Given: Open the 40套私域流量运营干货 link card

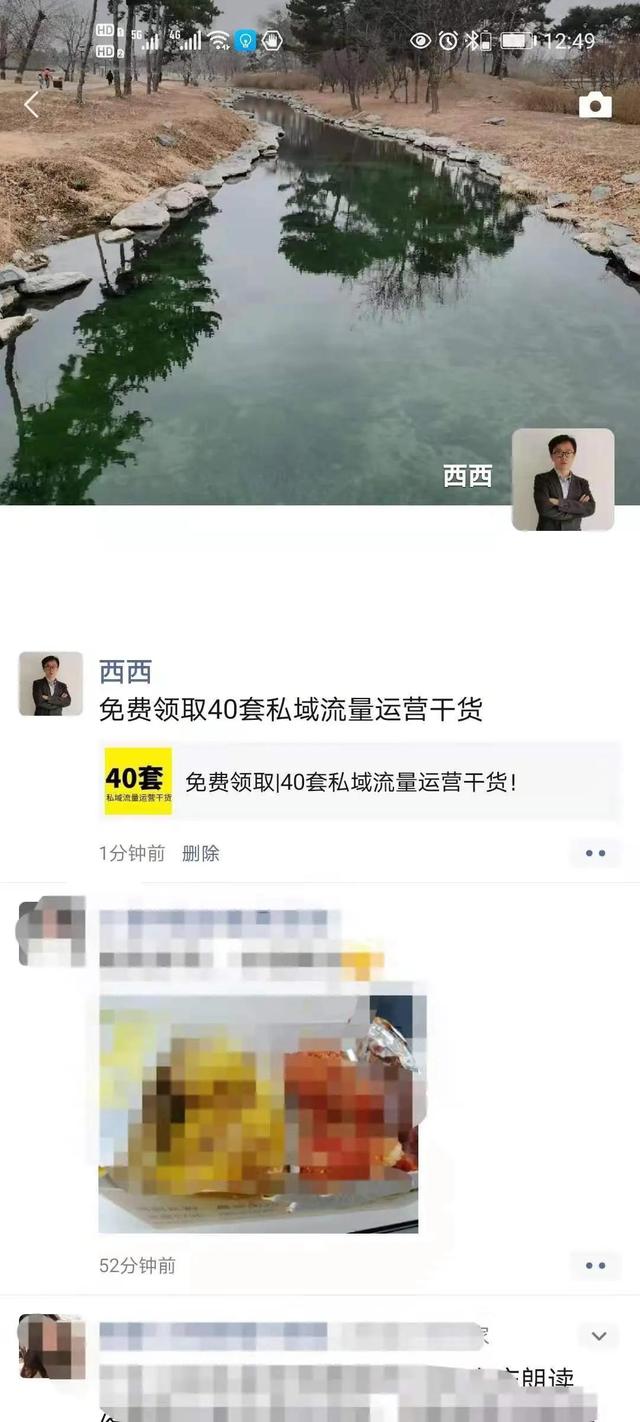Looking at the screenshot, I should tap(360, 781).
